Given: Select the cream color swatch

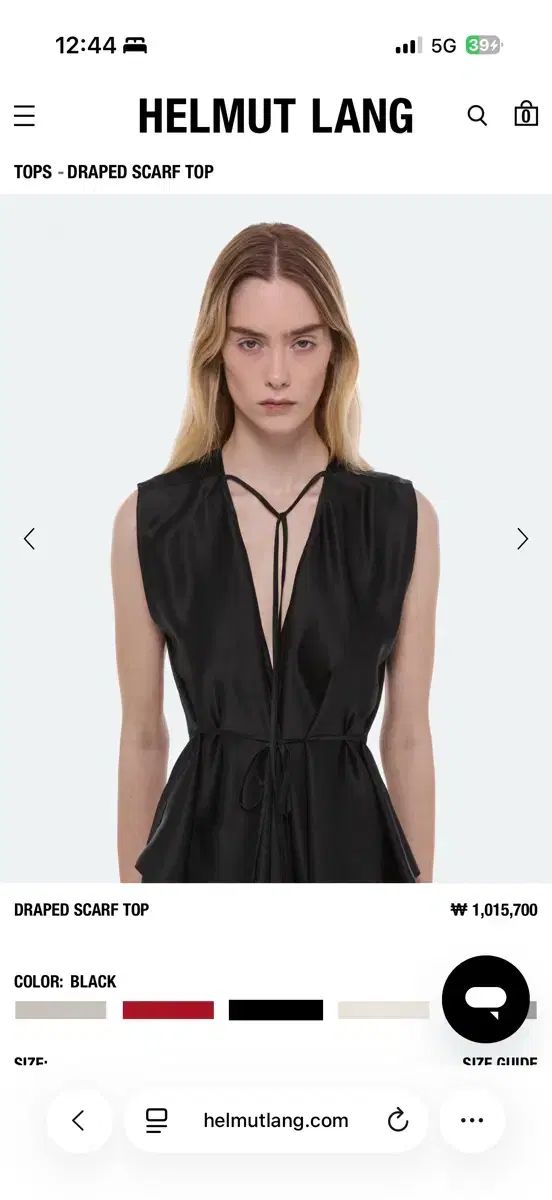Looking at the screenshot, I should [x=384, y=1010].
